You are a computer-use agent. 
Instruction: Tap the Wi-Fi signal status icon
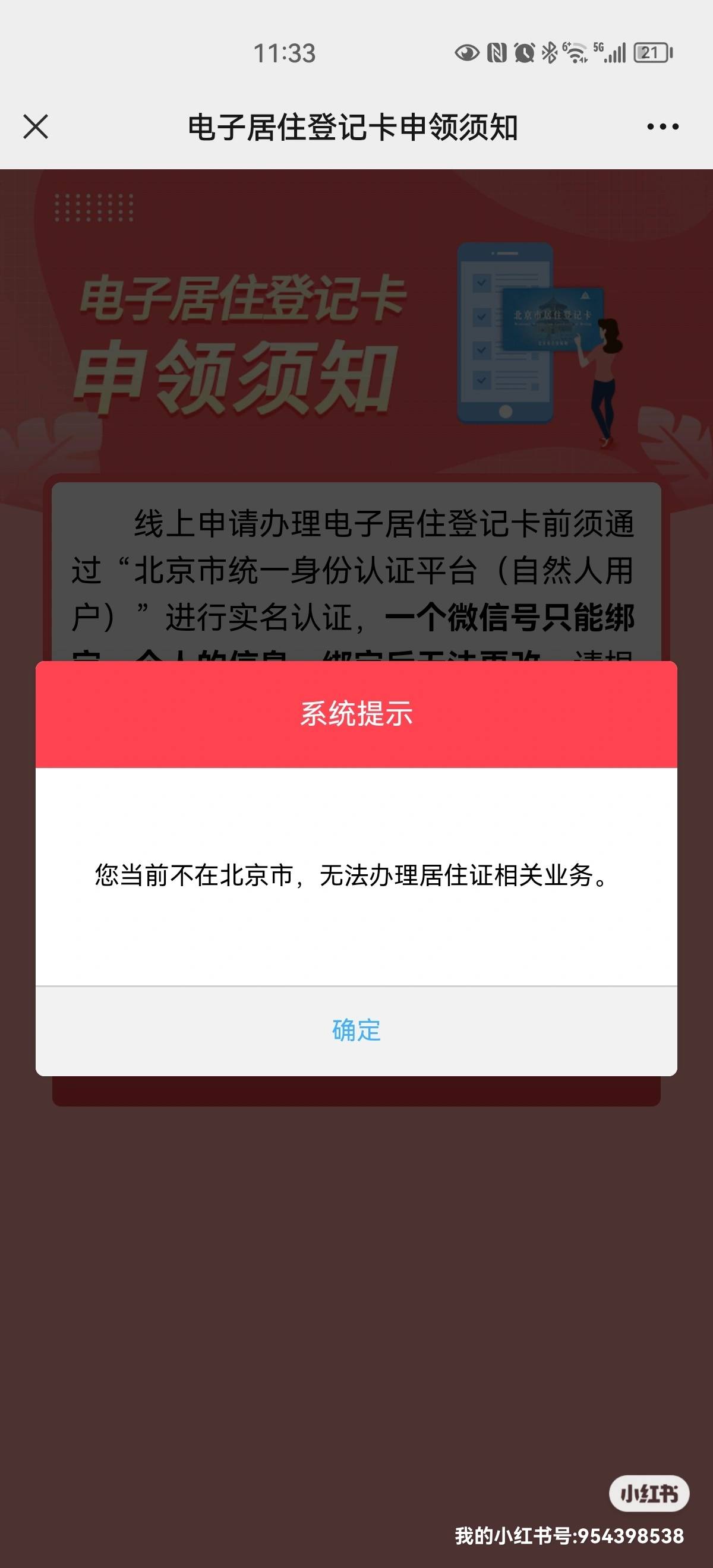[575, 53]
